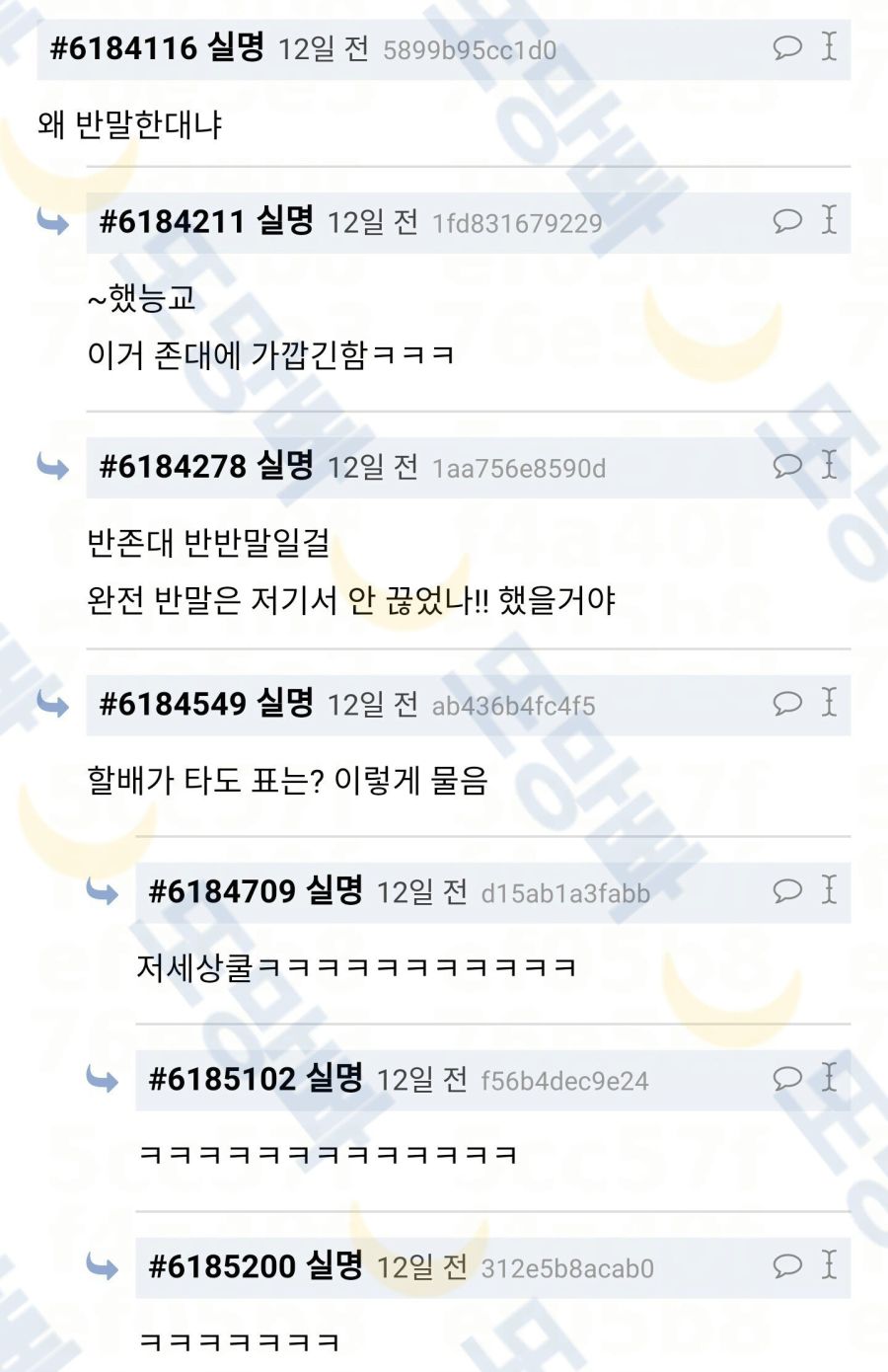This screenshot has height=1372, width=888.
Task: Reply to comment #6184709
Action: pyautogui.click(x=787, y=890)
